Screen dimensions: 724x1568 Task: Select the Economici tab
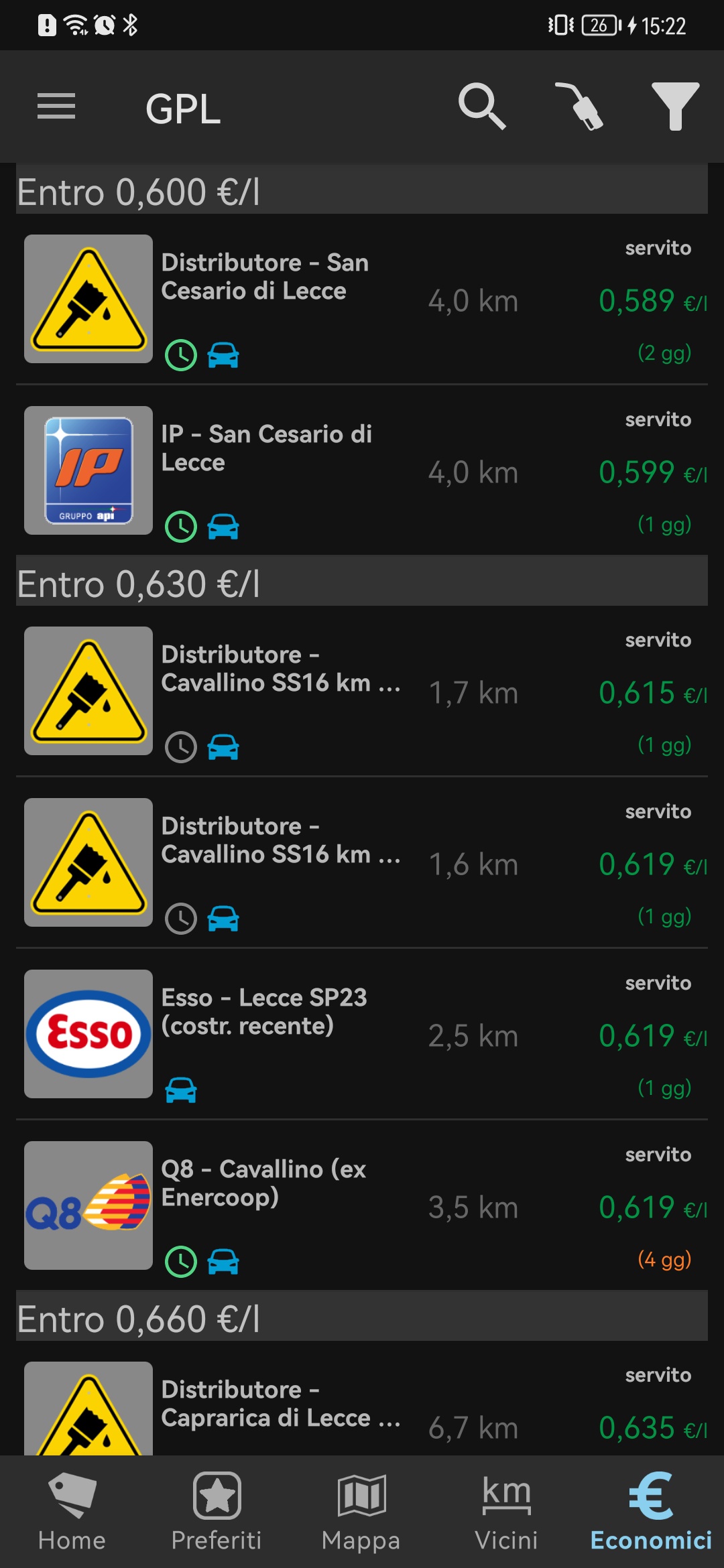(651, 1512)
